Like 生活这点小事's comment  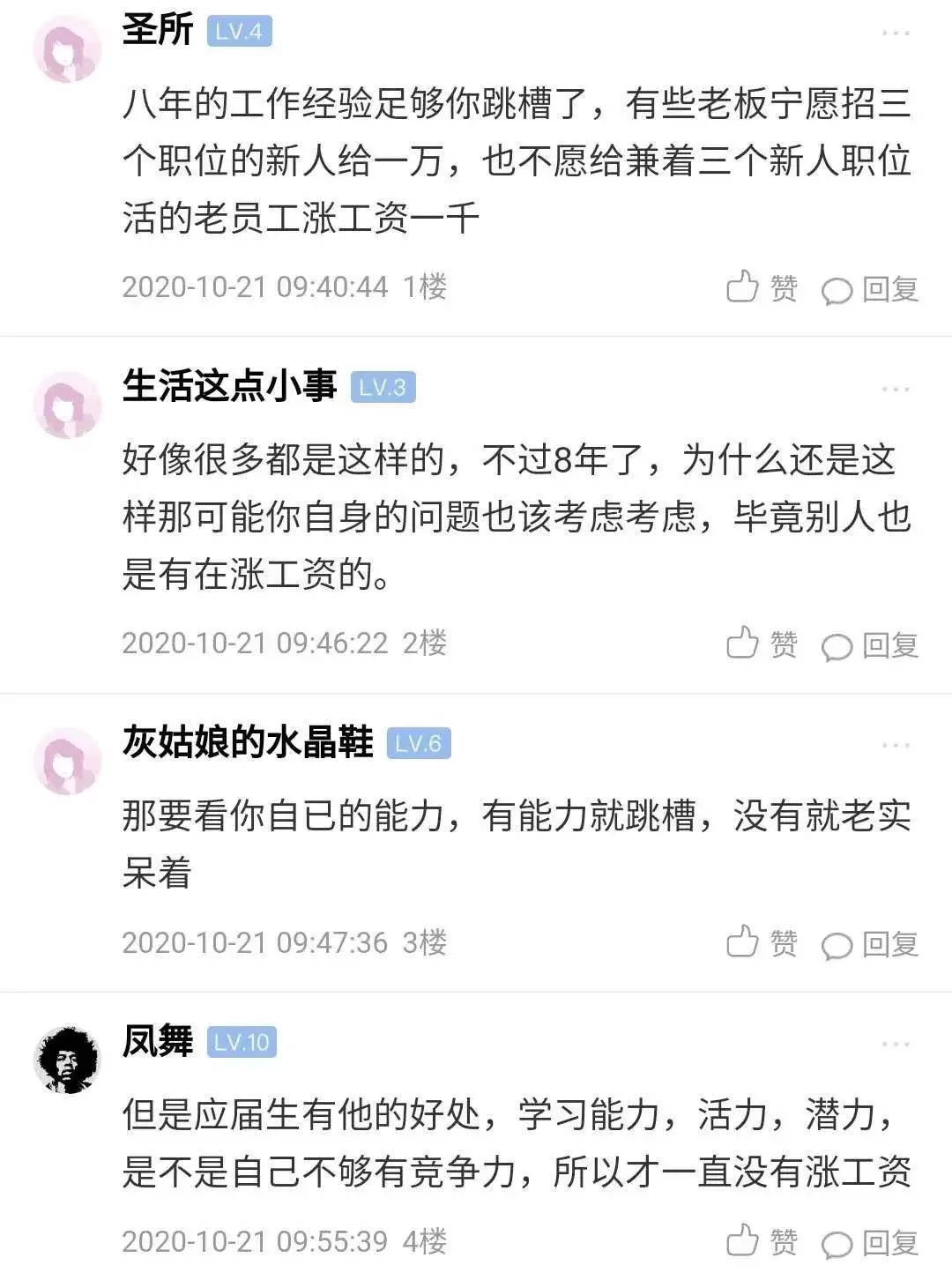762,644
